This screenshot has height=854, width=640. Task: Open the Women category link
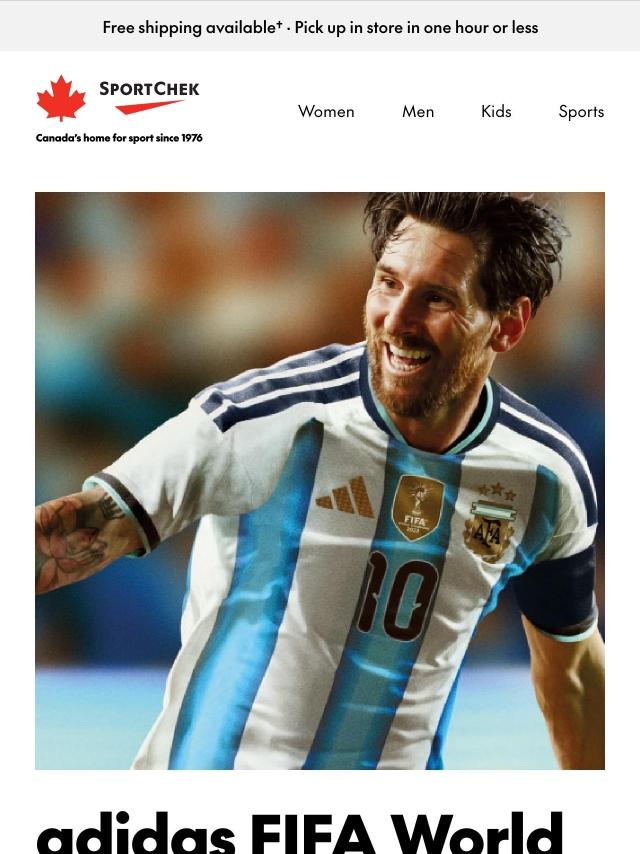point(326,111)
